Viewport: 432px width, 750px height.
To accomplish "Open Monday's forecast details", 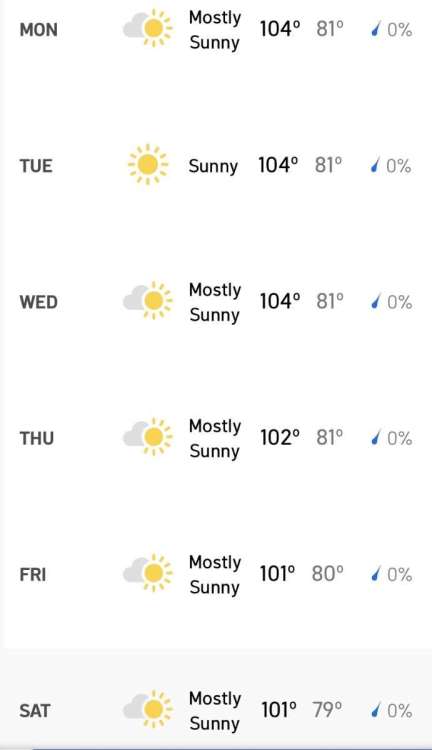I will 216,30.
